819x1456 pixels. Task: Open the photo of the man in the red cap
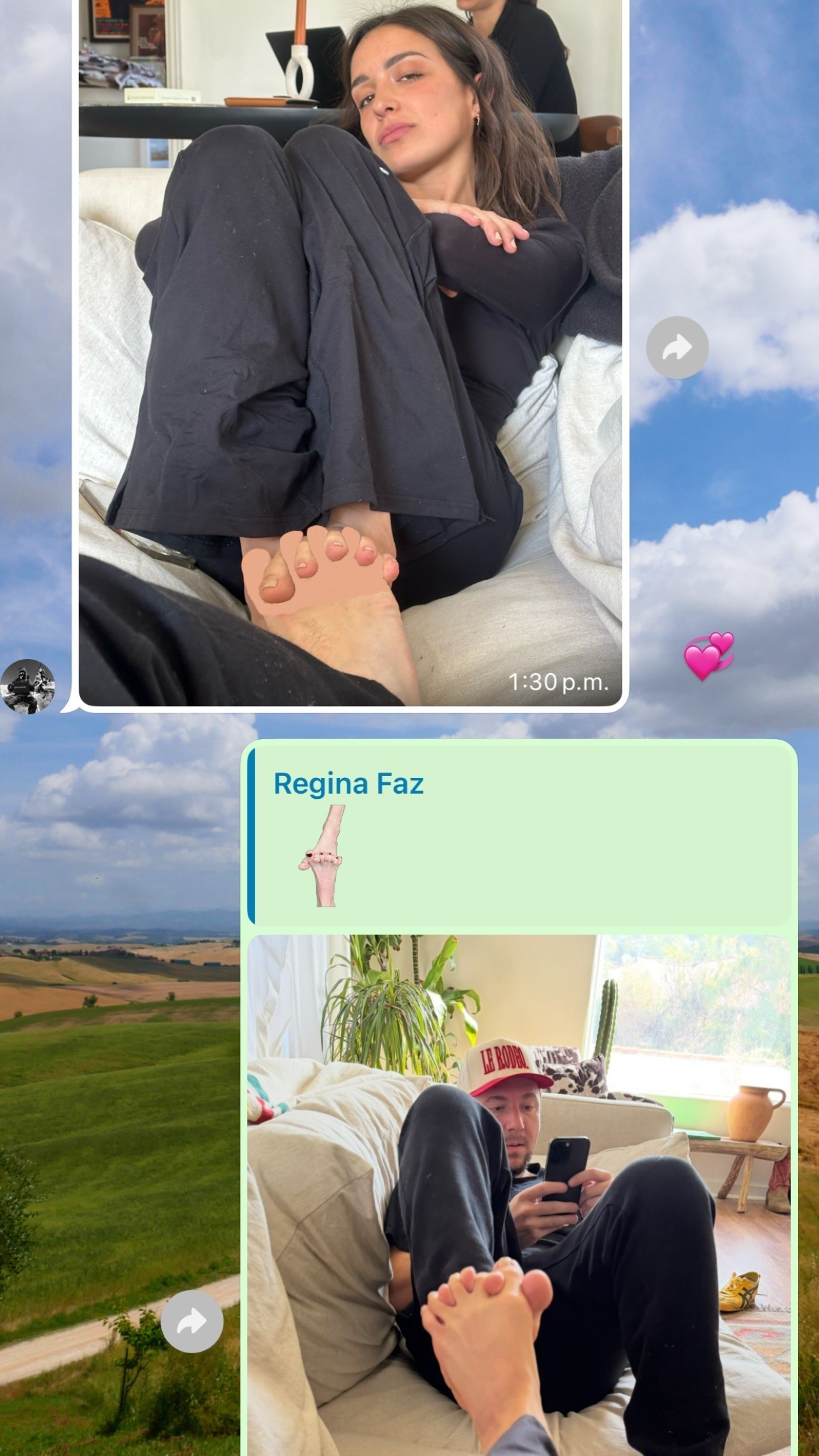pyautogui.click(x=519, y=1195)
